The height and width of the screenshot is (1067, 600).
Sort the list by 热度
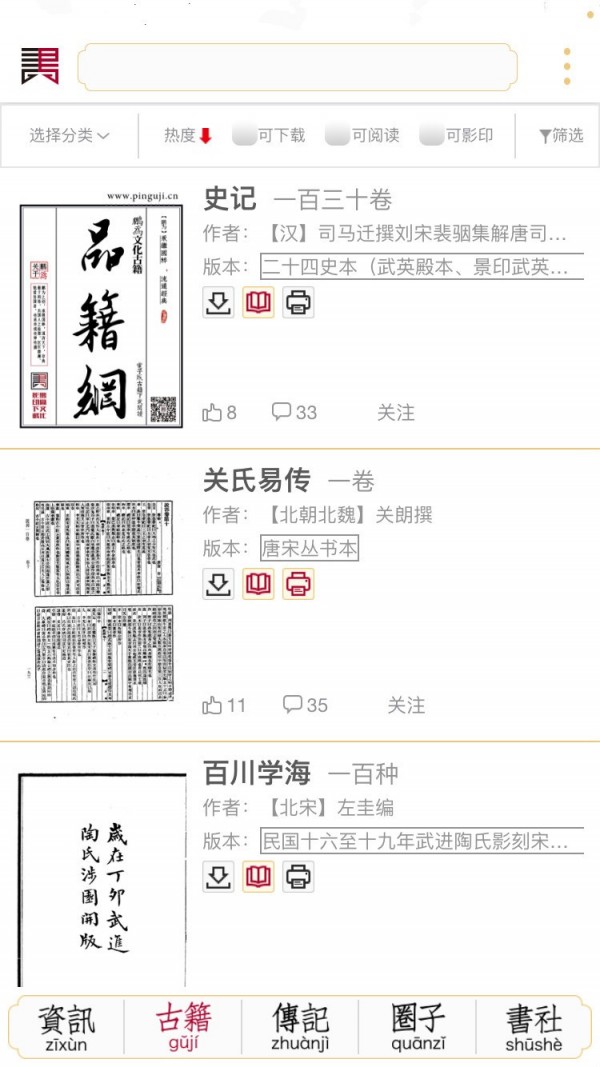click(x=188, y=136)
